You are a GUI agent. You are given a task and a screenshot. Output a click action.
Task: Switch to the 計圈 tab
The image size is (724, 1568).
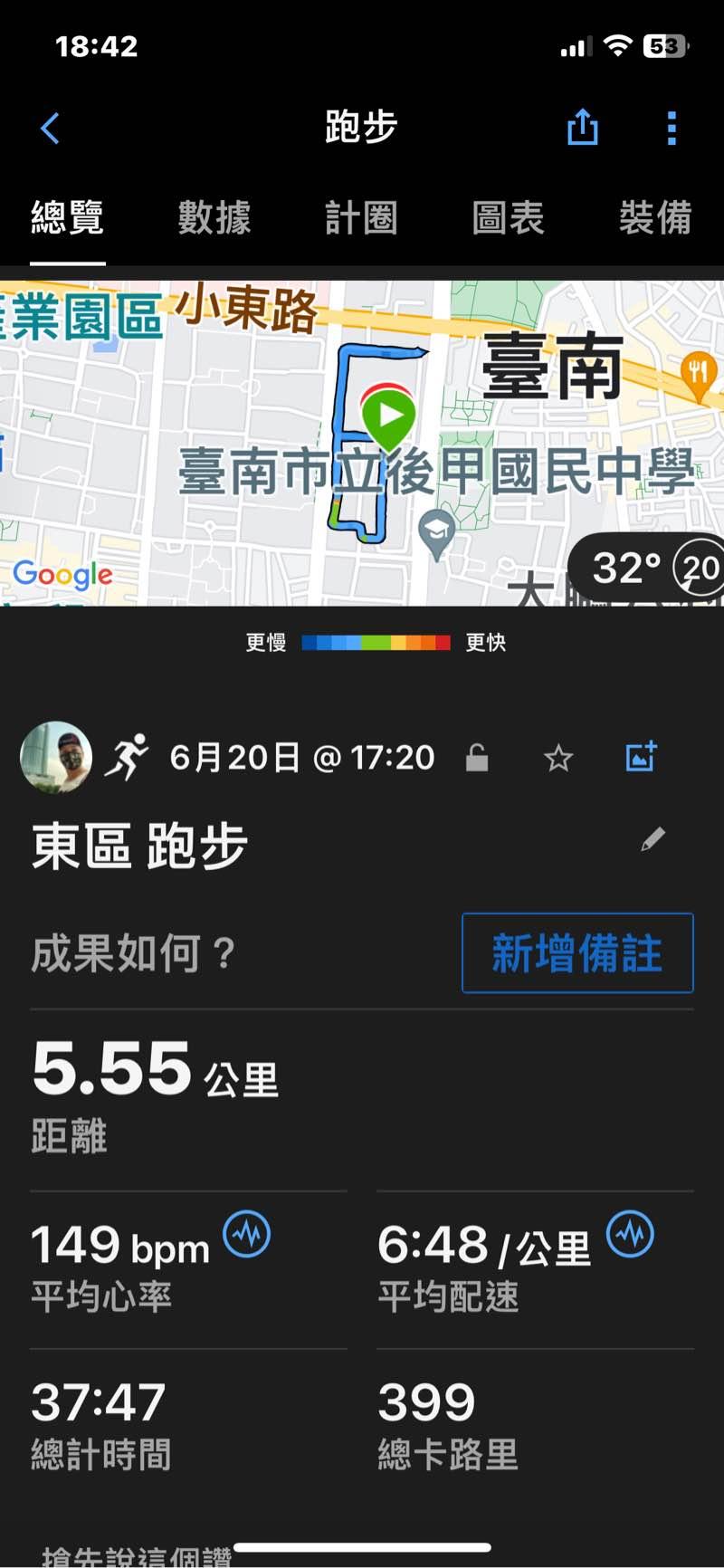pyautogui.click(x=361, y=218)
